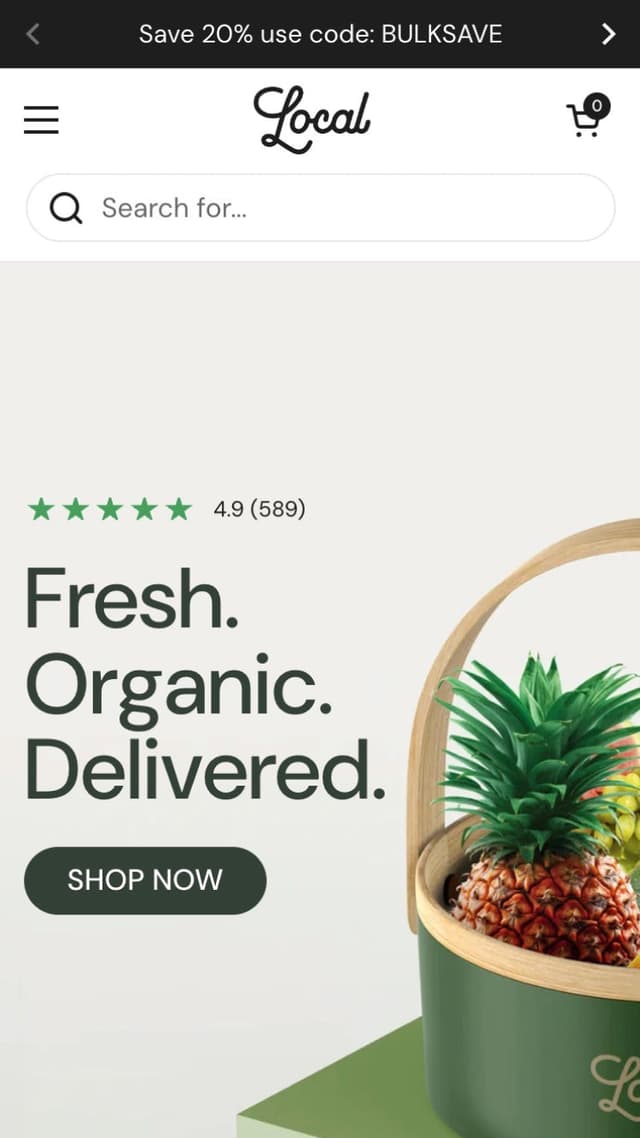Open the shopping cart
The width and height of the screenshot is (640, 1138).
[x=586, y=118]
